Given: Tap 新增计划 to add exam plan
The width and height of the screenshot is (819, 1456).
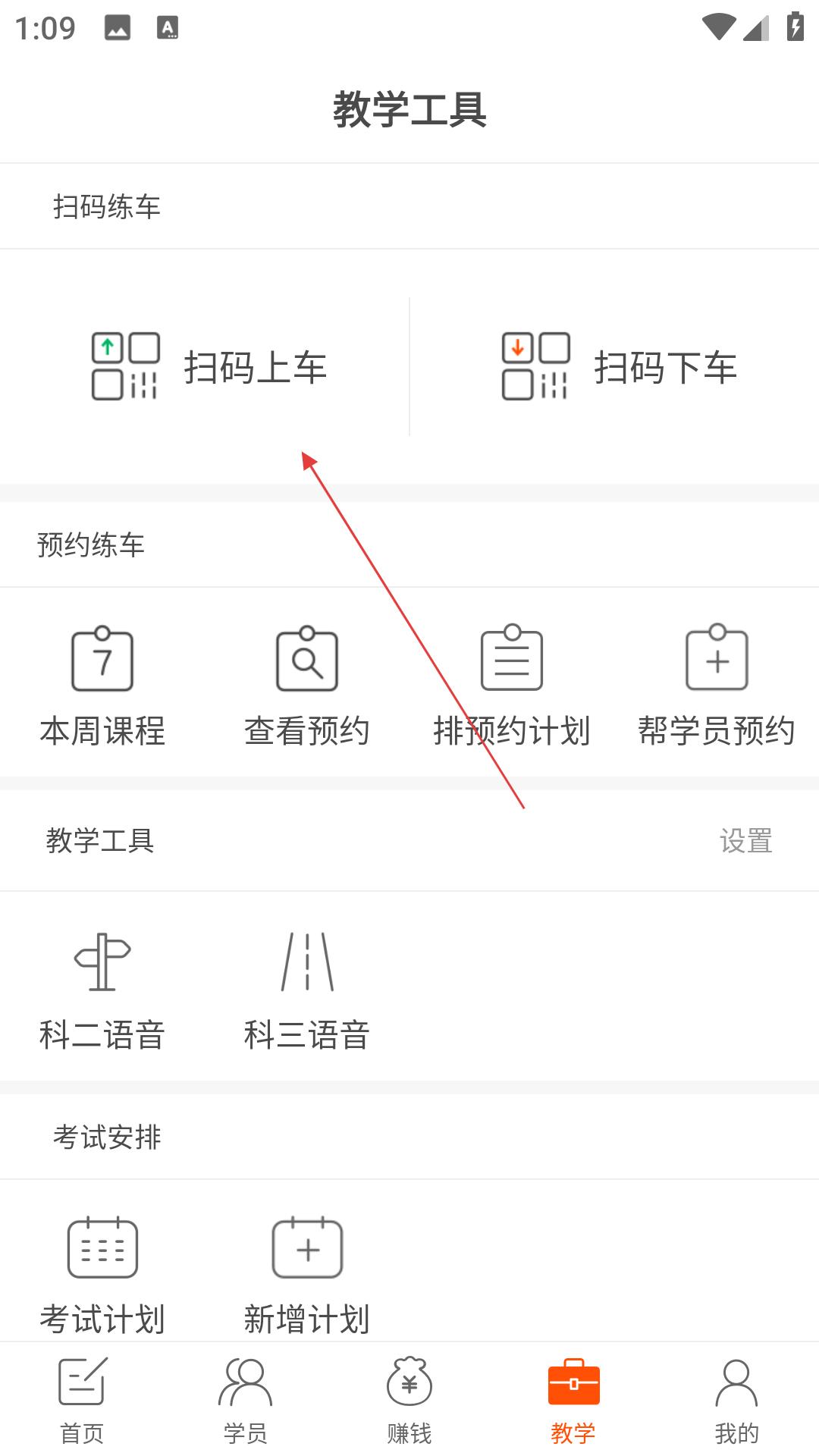Looking at the screenshot, I should (x=307, y=1274).
